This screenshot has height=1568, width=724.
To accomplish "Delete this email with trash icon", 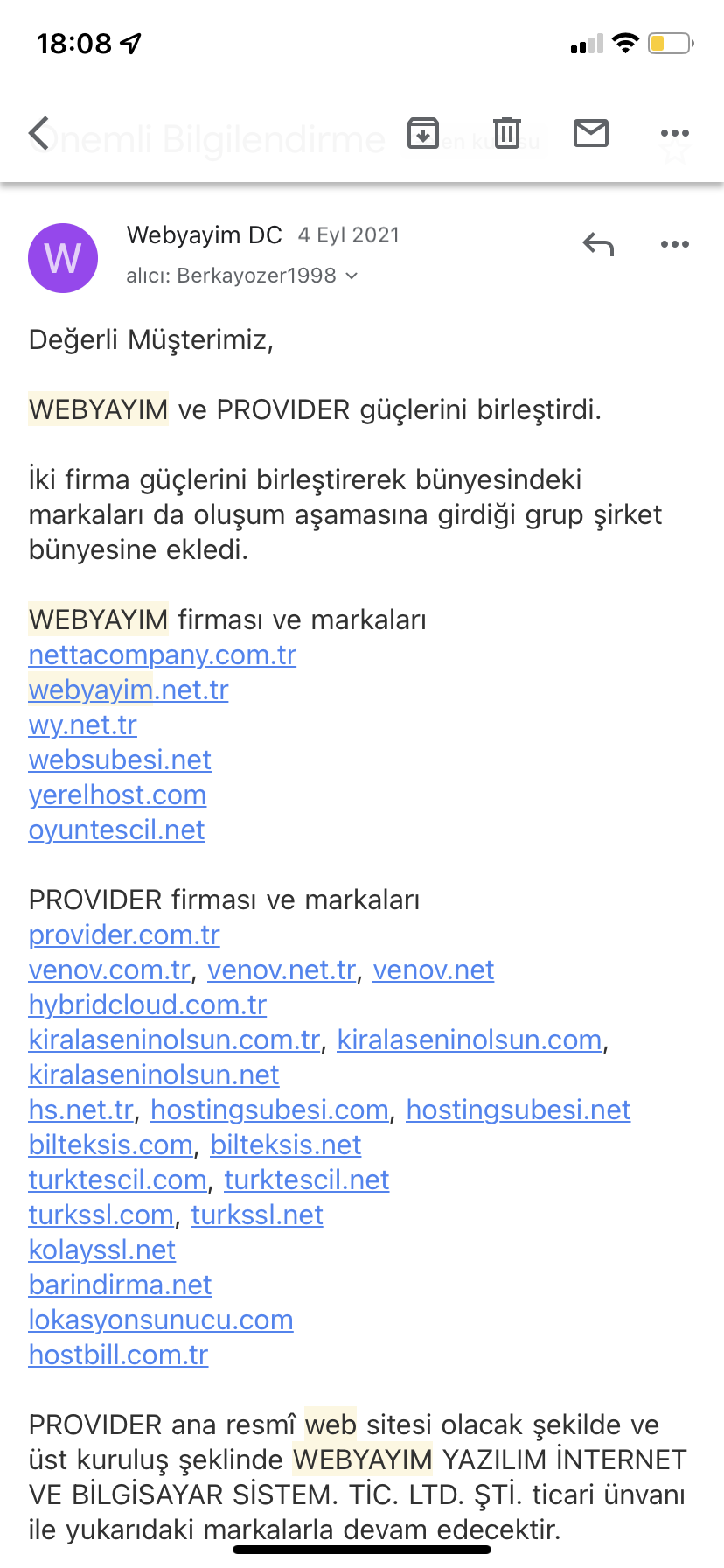I will click(507, 133).
